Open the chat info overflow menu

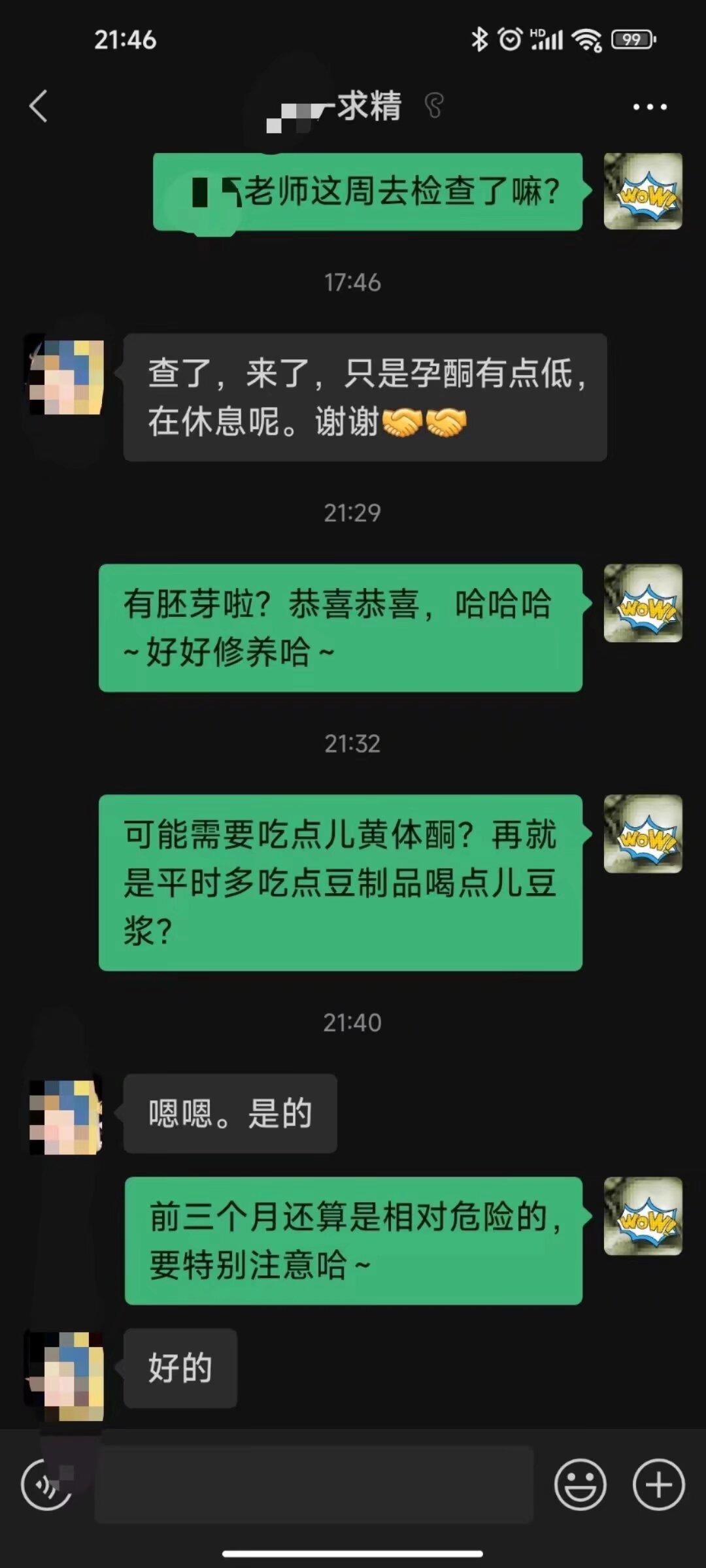point(650,106)
